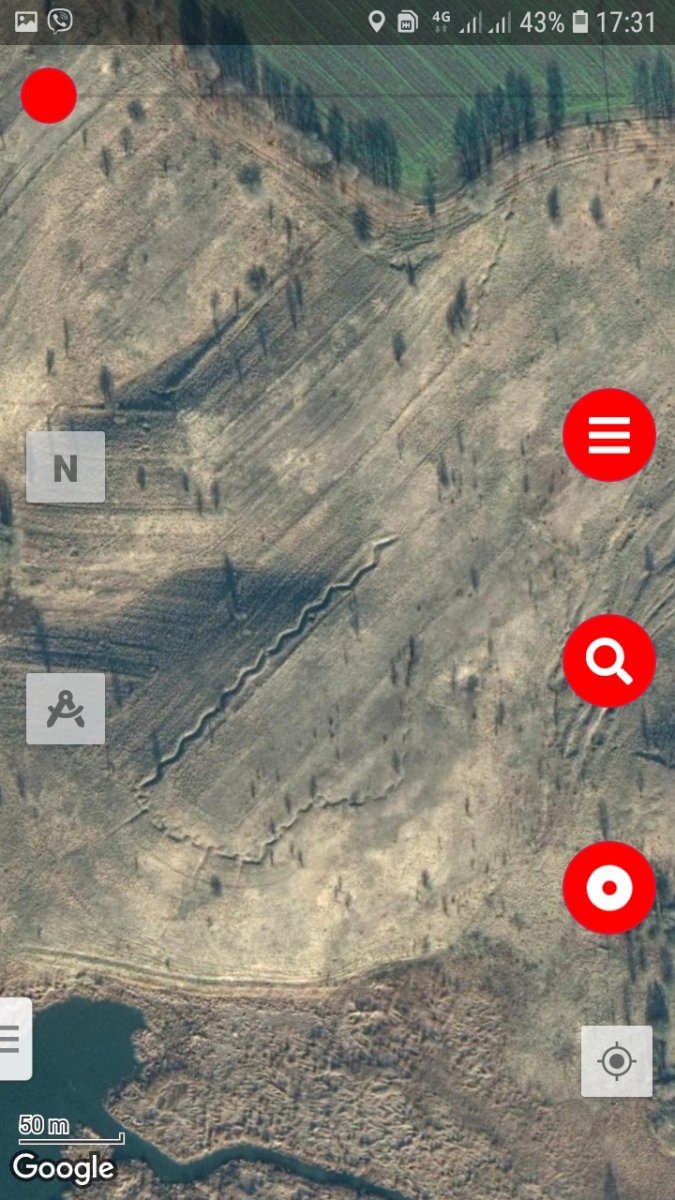Image resolution: width=675 pixels, height=1200 pixels.
Task: Open the red hamburger menu button
Action: tap(609, 435)
